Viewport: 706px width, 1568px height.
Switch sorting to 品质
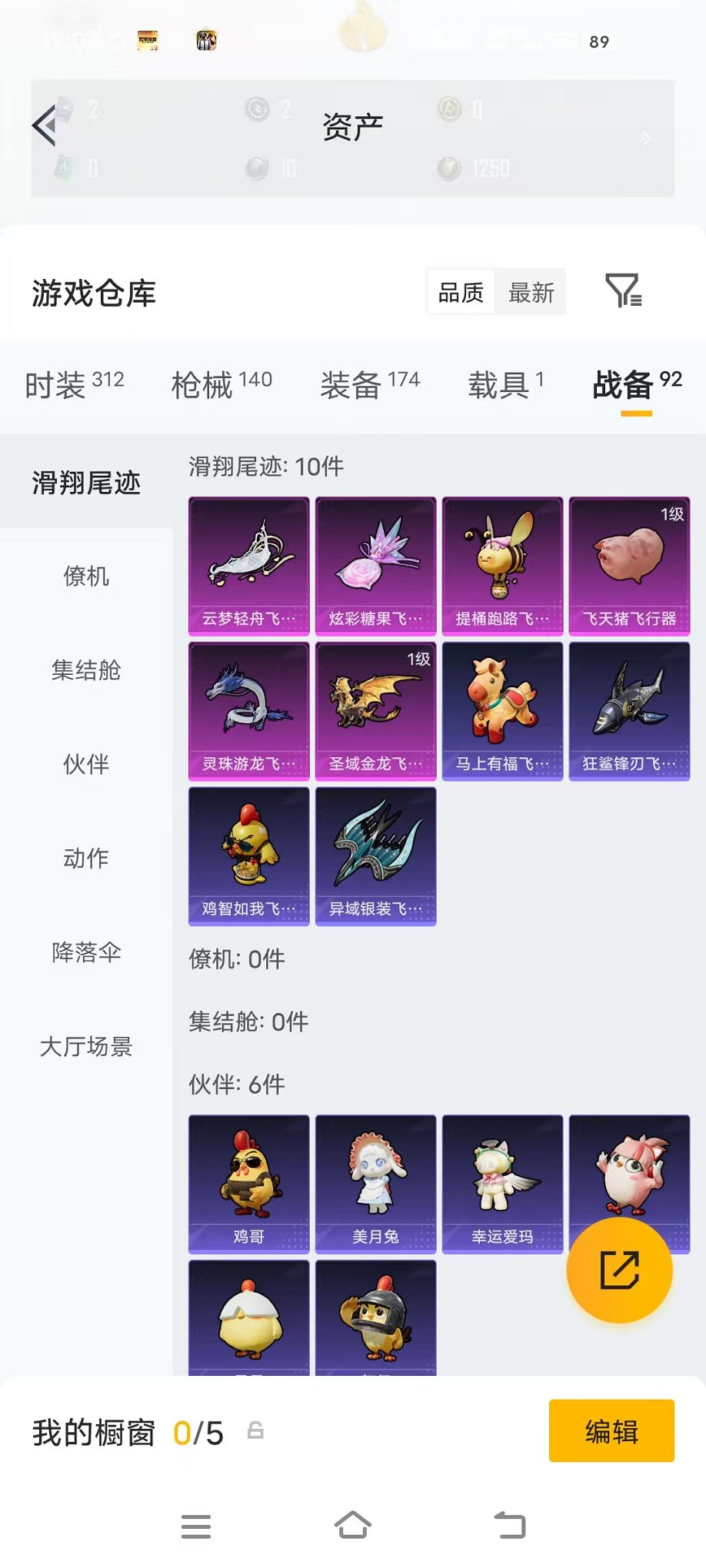pos(461,292)
